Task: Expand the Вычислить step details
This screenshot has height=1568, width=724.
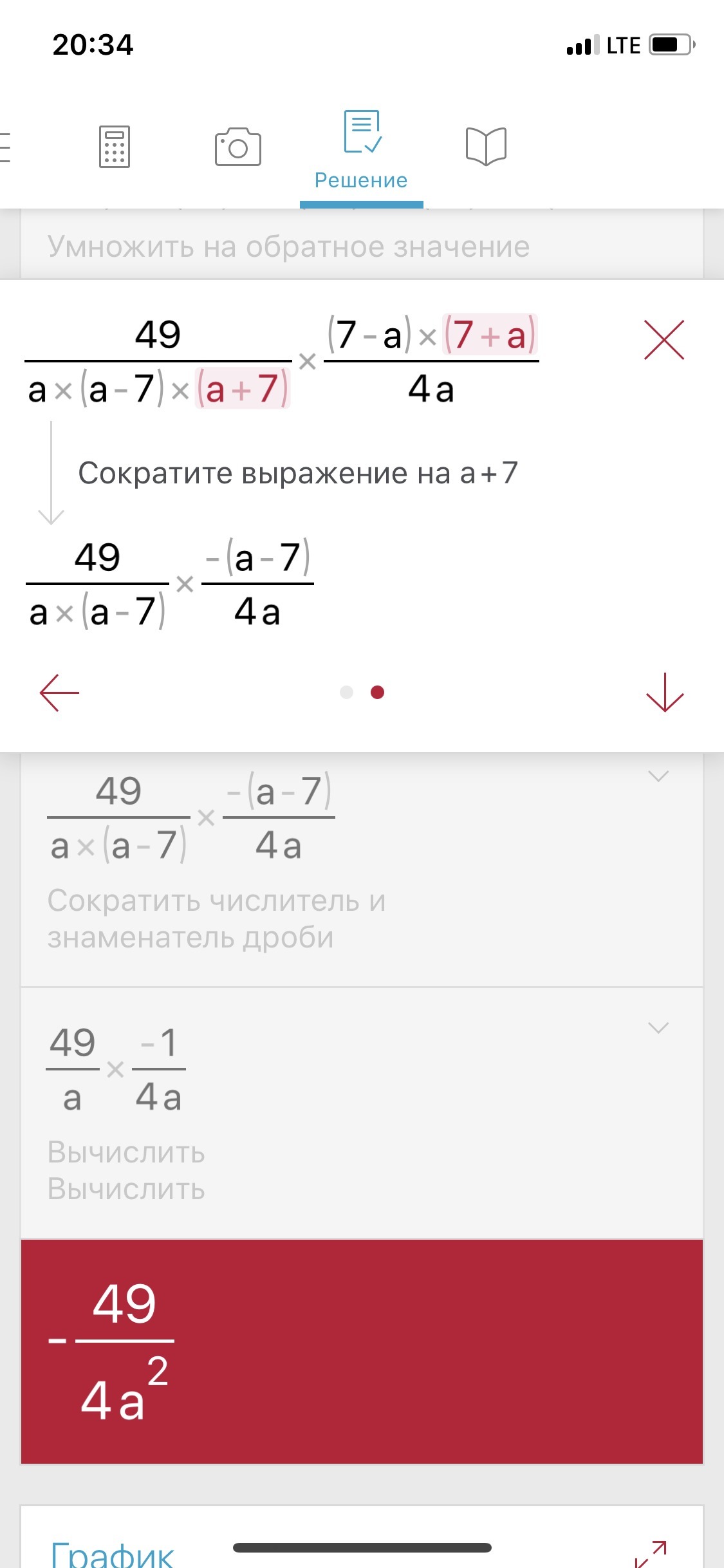Action: tap(658, 1027)
